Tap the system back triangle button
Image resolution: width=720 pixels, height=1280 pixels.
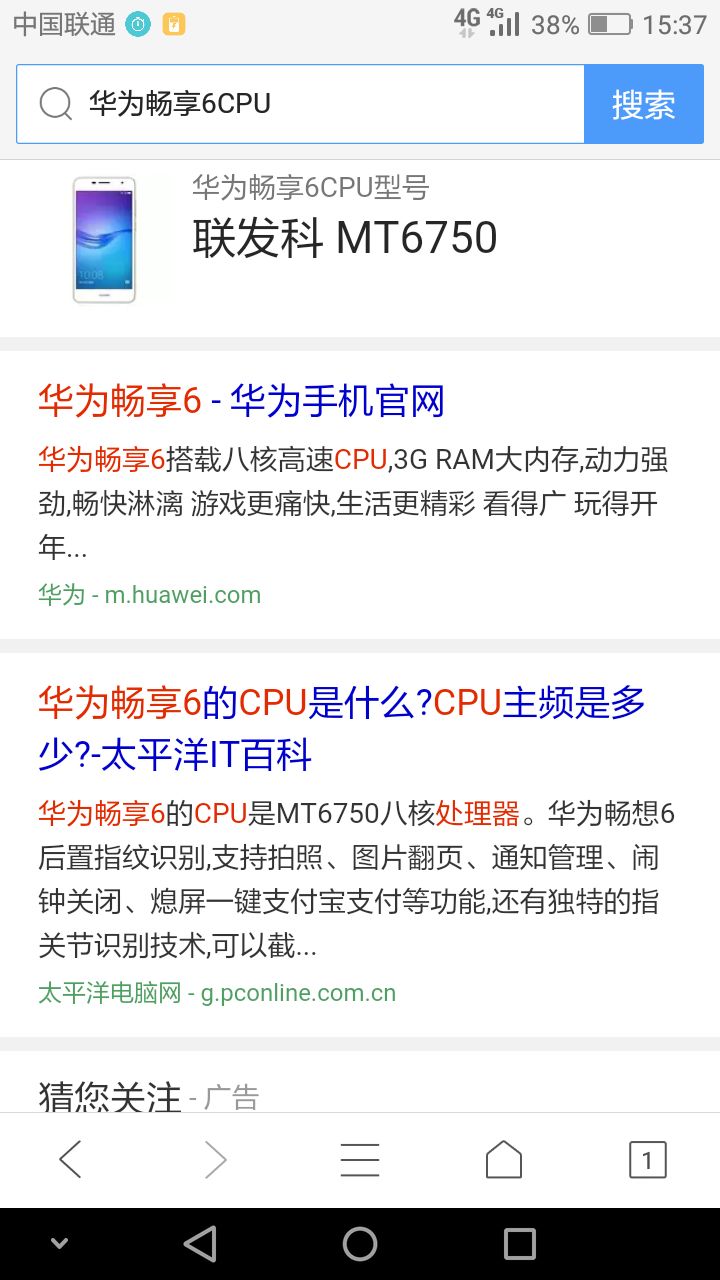200,1244
